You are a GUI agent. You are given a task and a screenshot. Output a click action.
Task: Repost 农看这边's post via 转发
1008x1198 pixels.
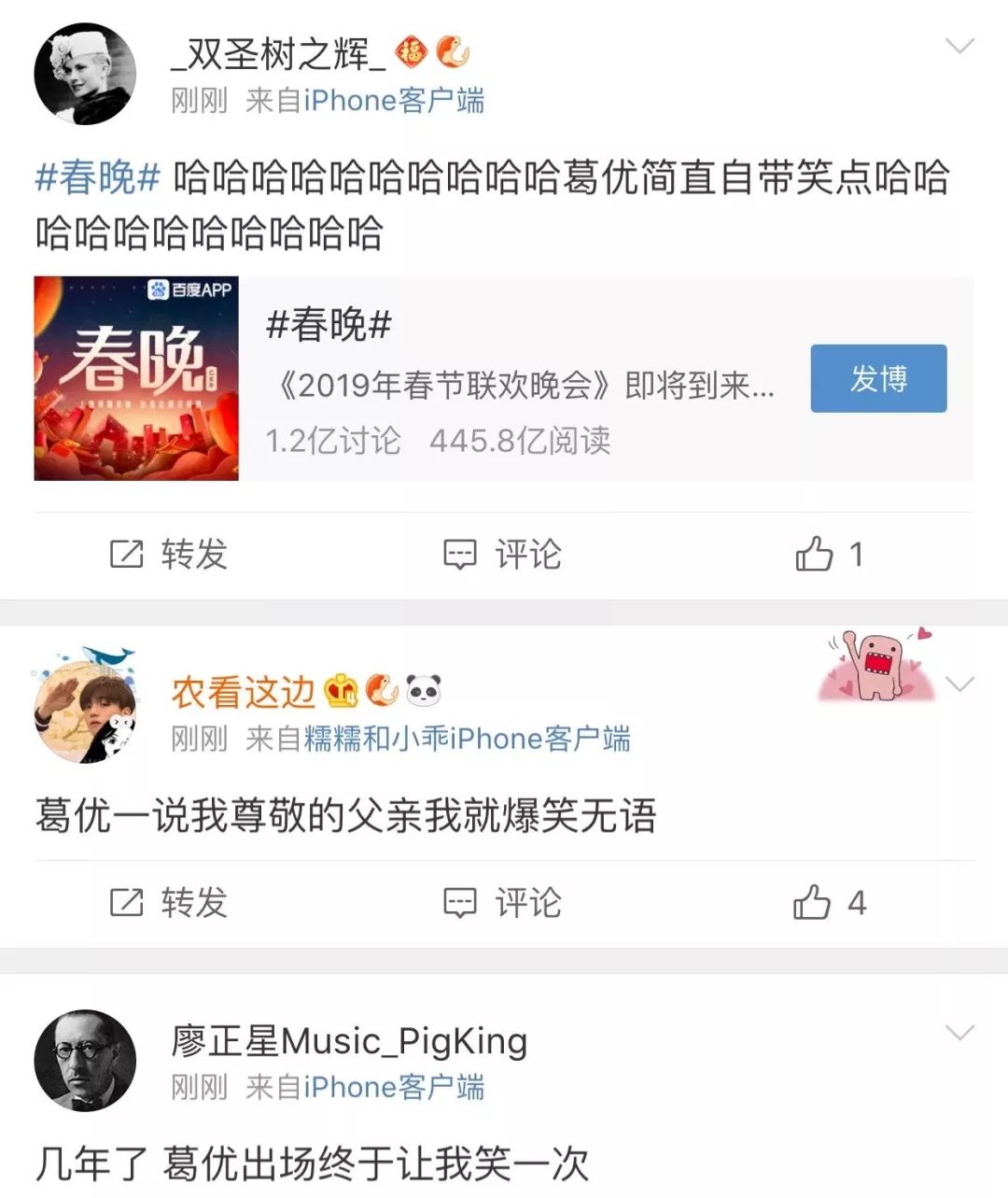click(x=169, y=903)
